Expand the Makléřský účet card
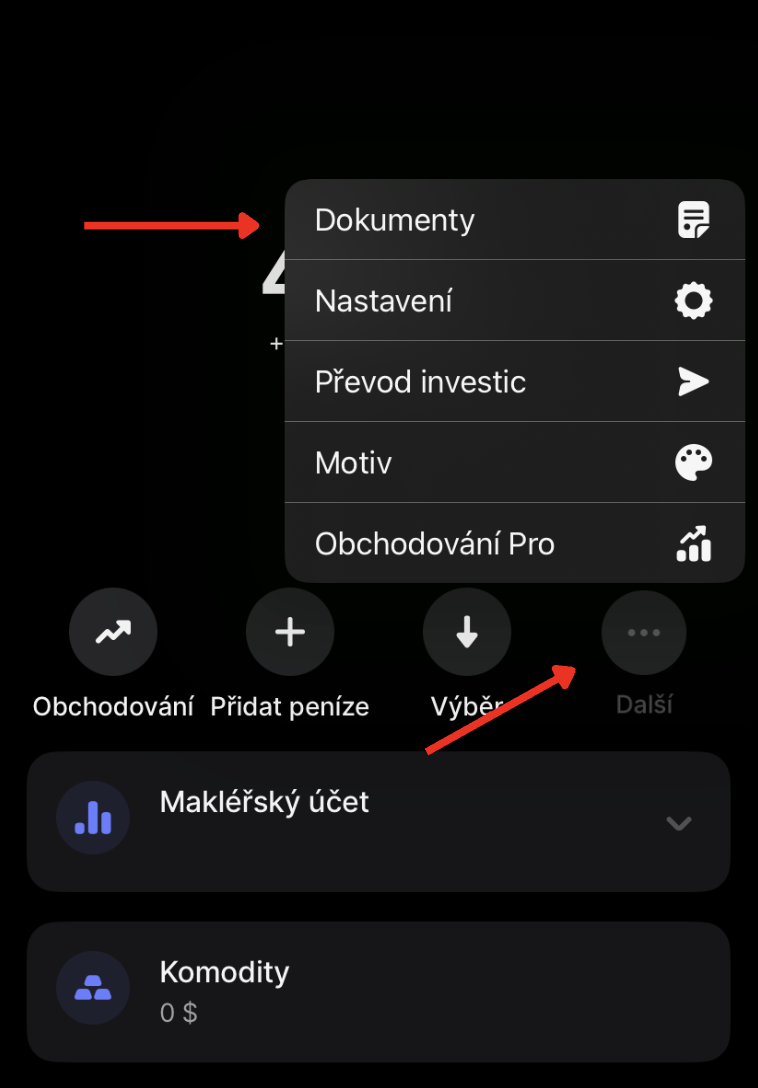758x1088 pixels. point(678,823)
